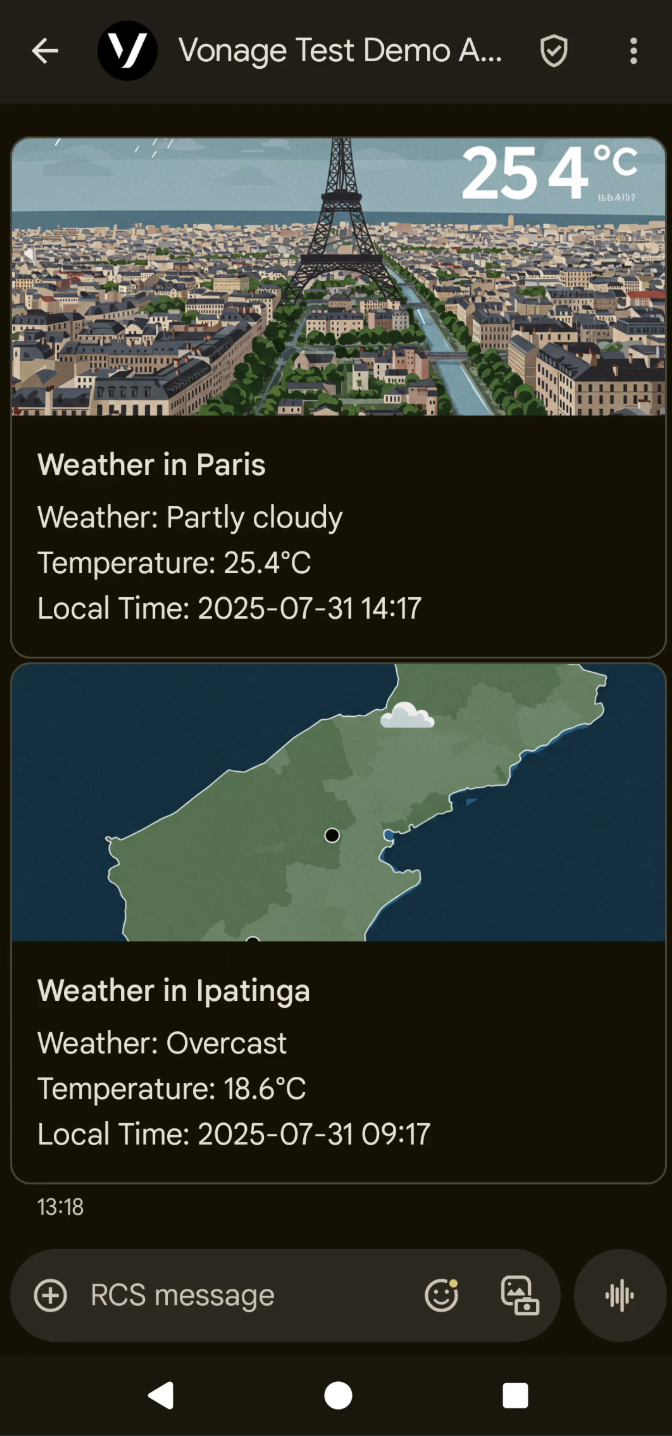Open the Vonage Test Demo contact details
Screen dimensions: 672x1436
coord(340,51)
